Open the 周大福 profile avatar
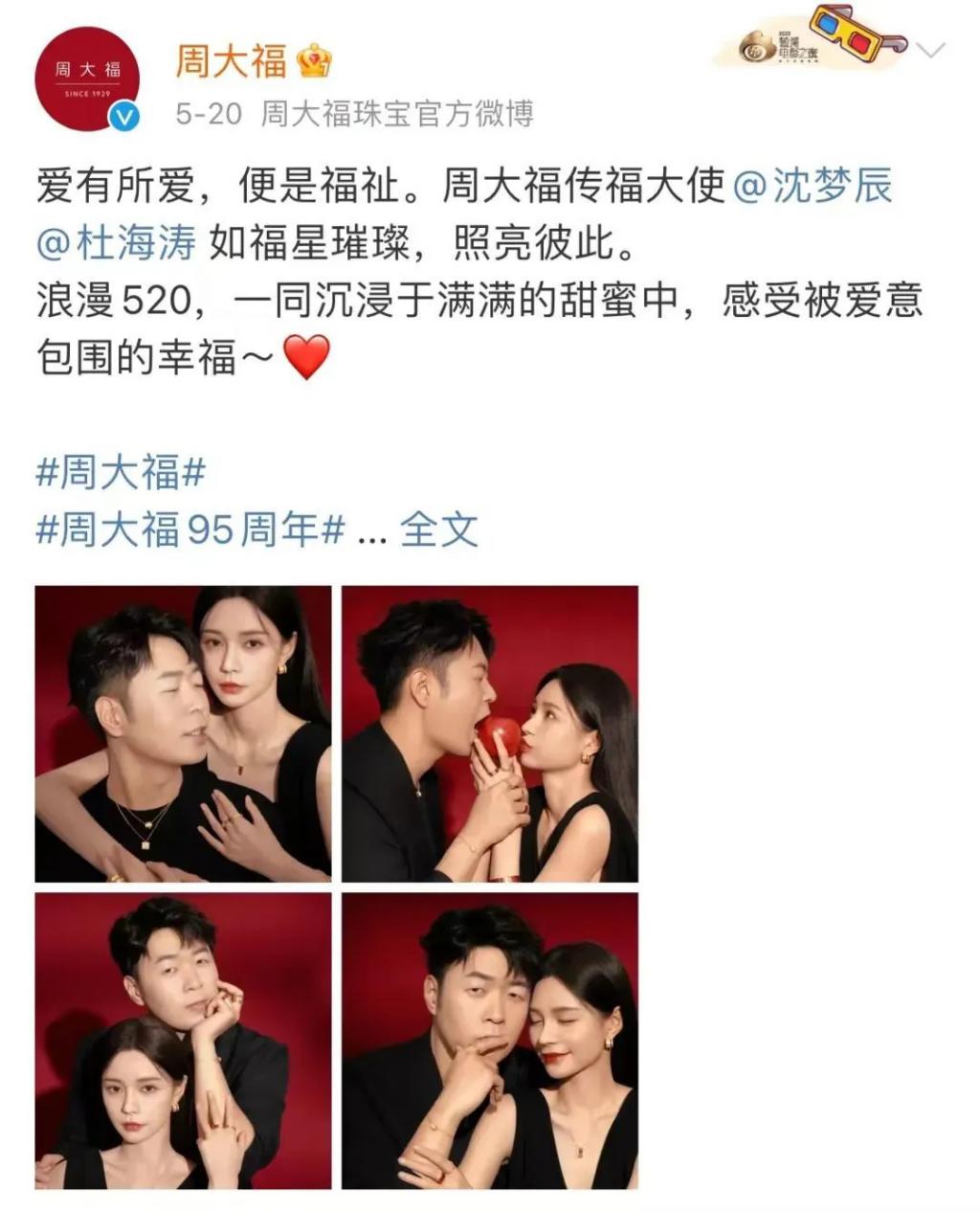Screen dimensions: 980x1212 pos(87,79)
